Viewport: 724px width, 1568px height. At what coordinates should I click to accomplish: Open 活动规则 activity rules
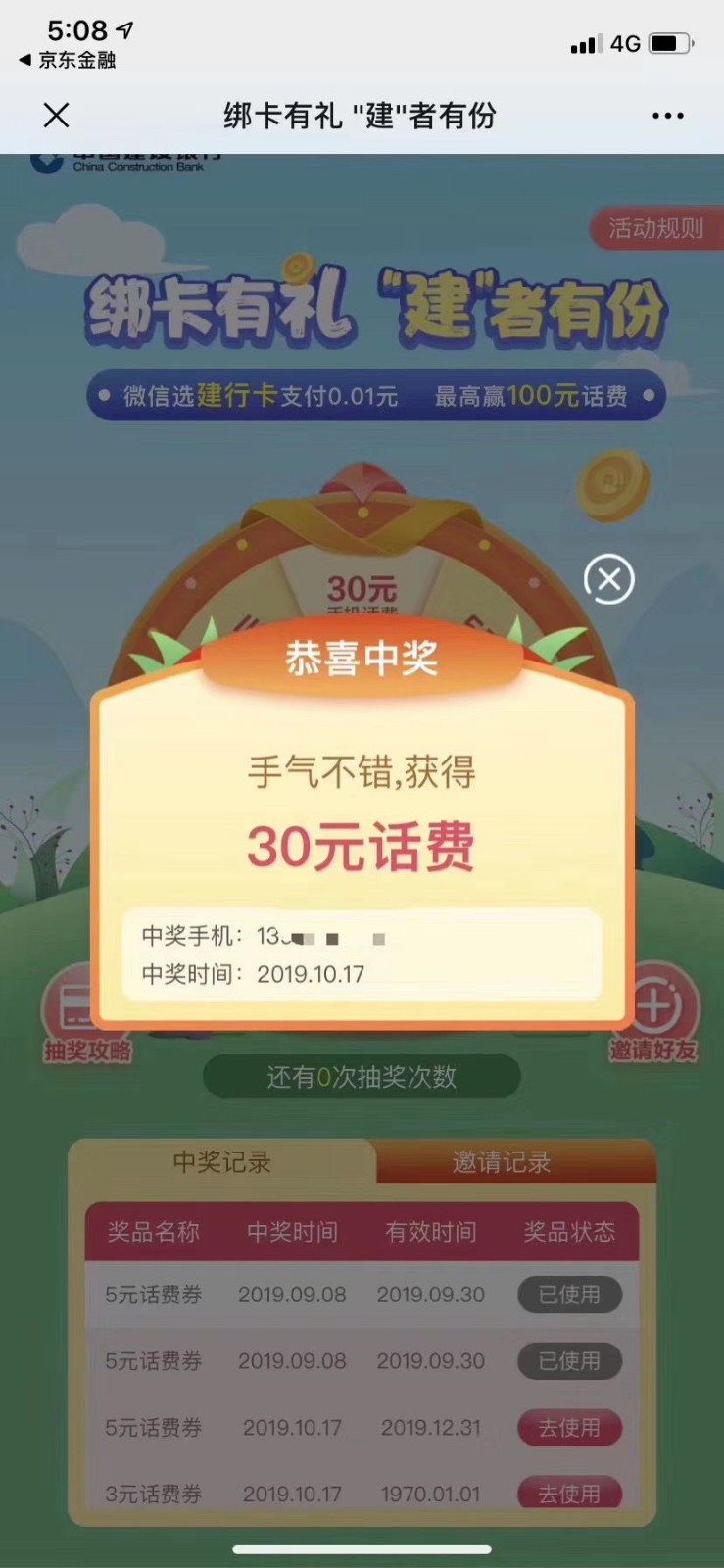[x=655, y=228]
